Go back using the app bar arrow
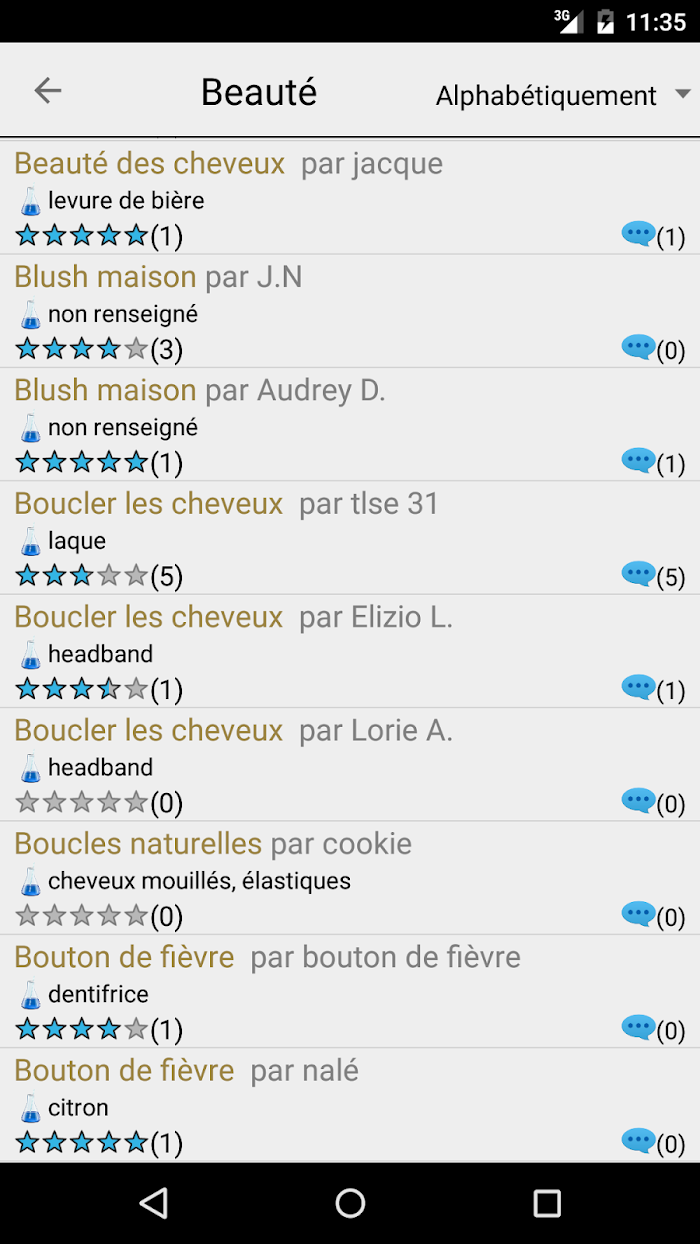 tap(48, 91)
